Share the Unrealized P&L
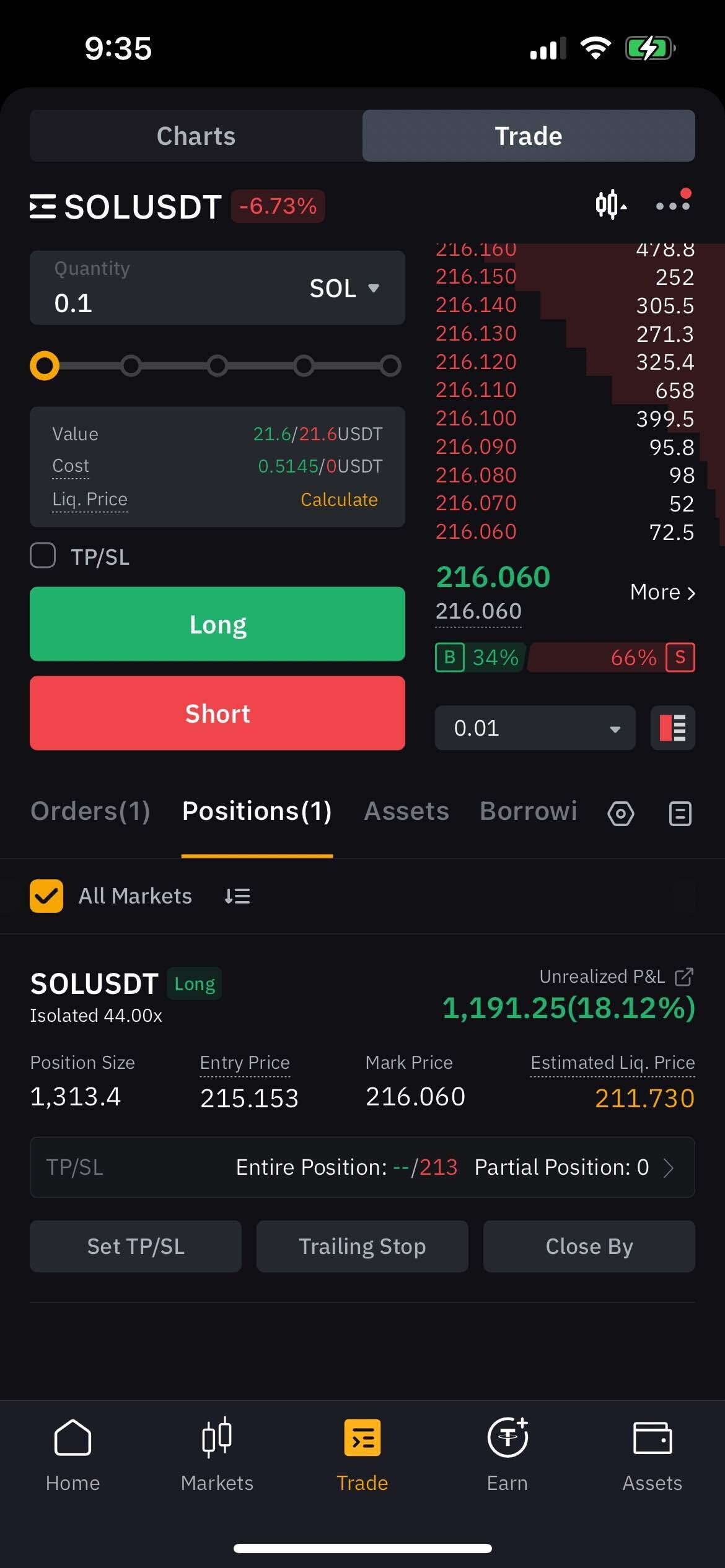Screen dimensions: 725x1568 [x=683, y=977]
